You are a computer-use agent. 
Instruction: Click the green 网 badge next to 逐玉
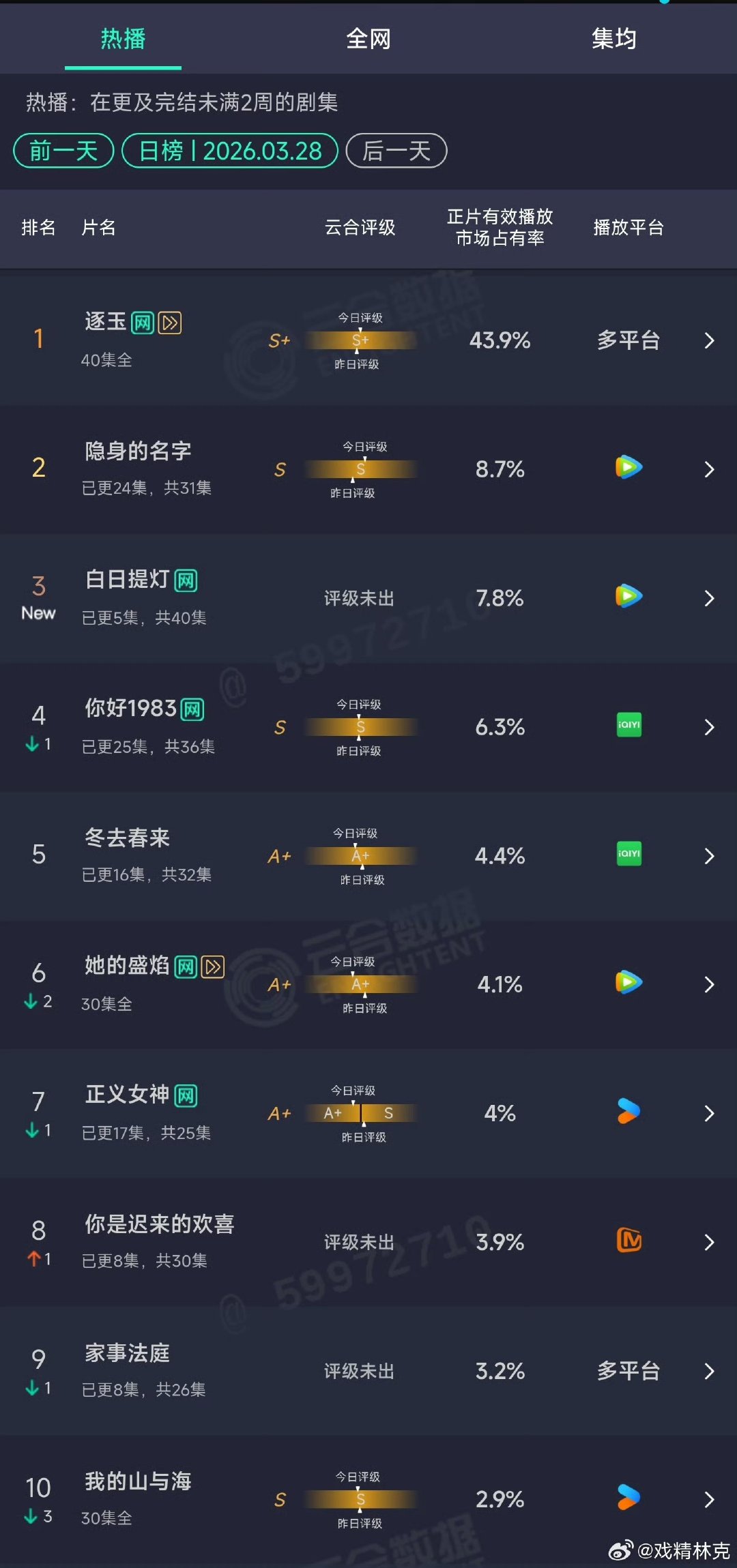(143, 323)
